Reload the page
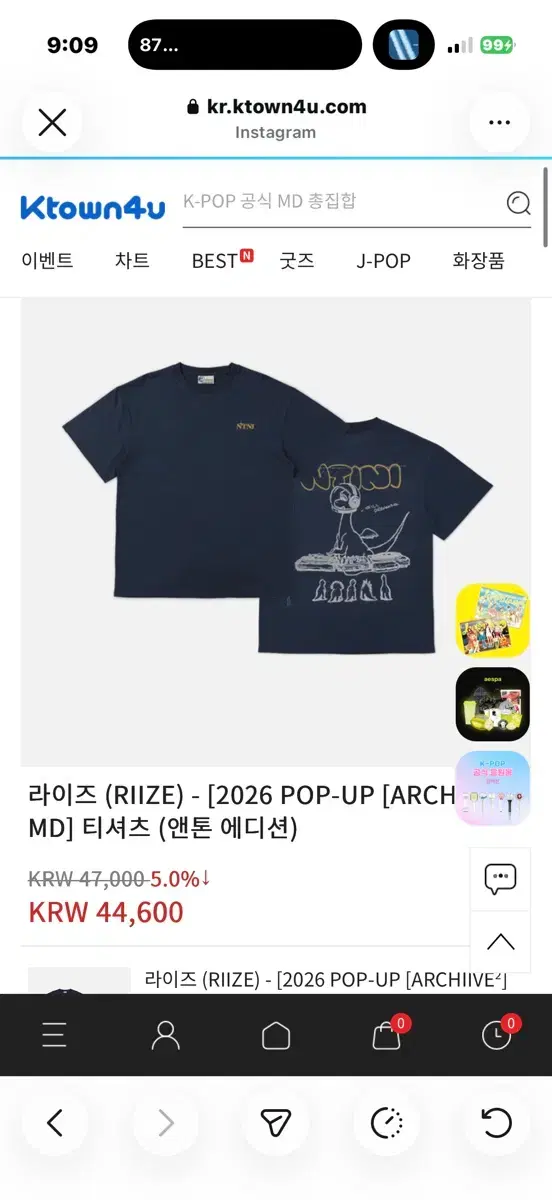Viewport: 552px width, 1200px height. tap(497, 1123)
